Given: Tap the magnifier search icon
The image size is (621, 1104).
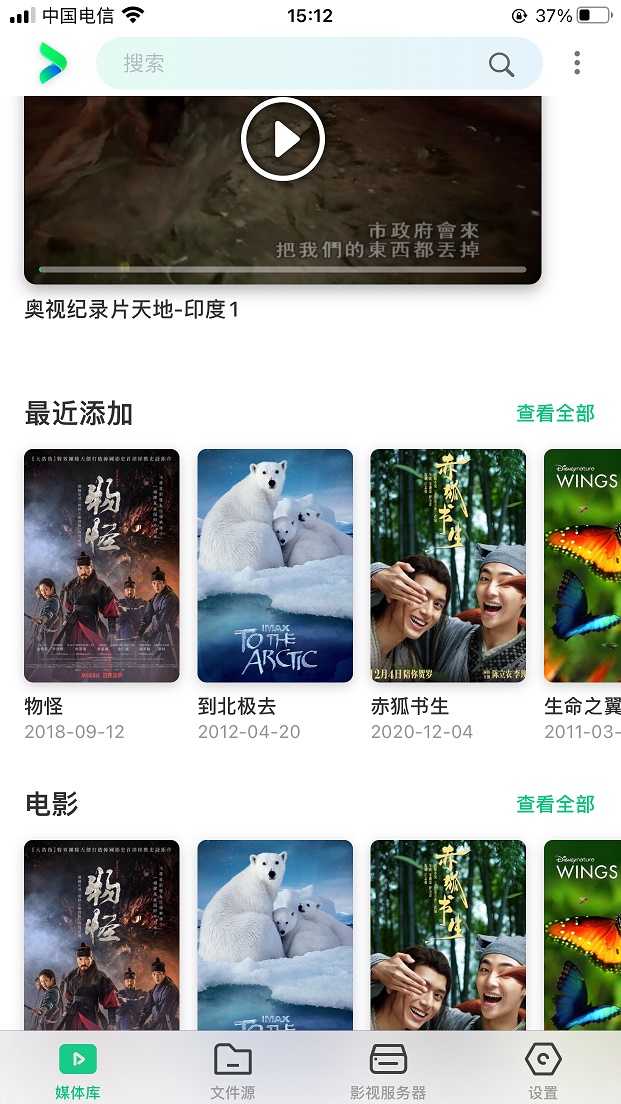Looking at the screenshot, I should [501, 64].
